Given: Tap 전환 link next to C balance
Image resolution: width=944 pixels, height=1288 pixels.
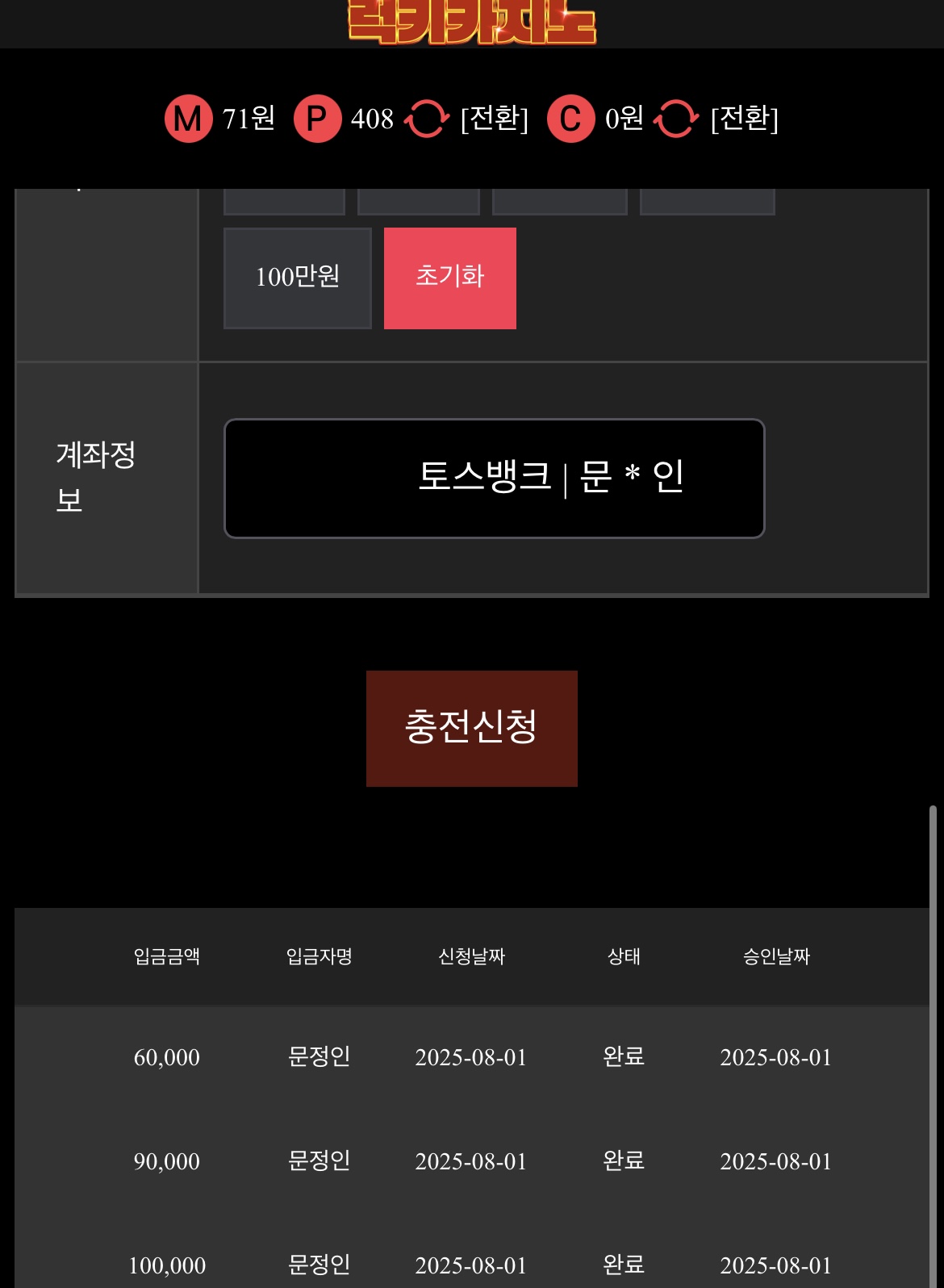Looking at the screenshot, I should 744,119.
